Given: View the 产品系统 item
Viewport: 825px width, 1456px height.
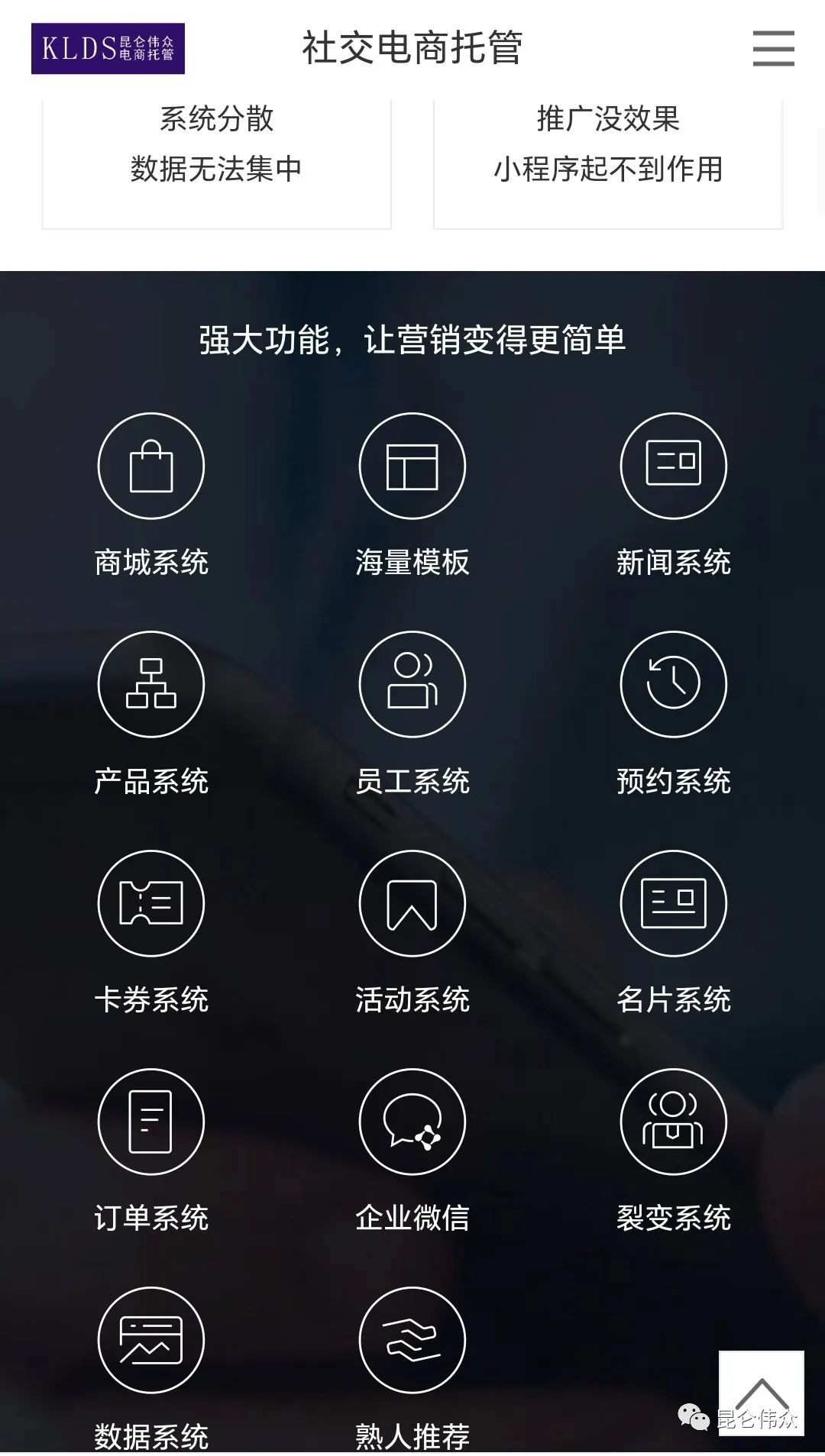Looking at the screenshot, I should (151, 714).
